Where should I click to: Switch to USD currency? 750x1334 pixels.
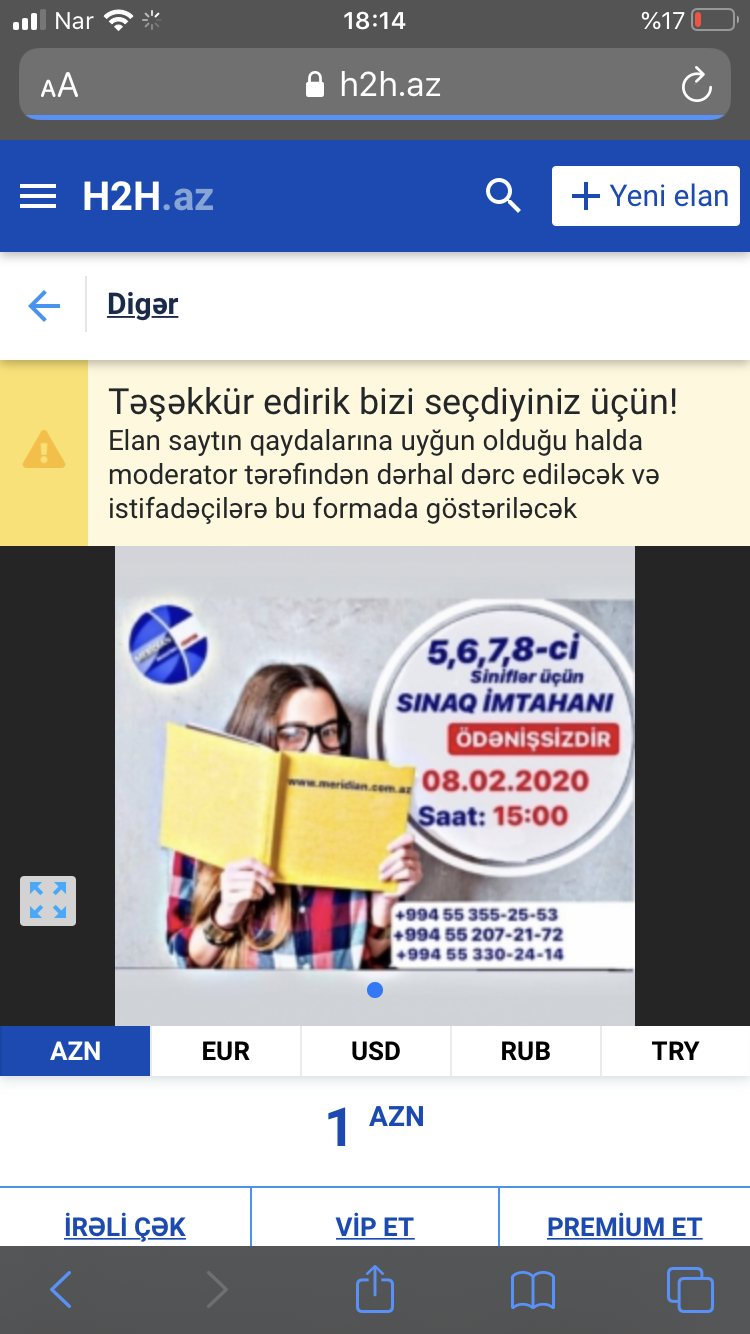[375, 1051]
